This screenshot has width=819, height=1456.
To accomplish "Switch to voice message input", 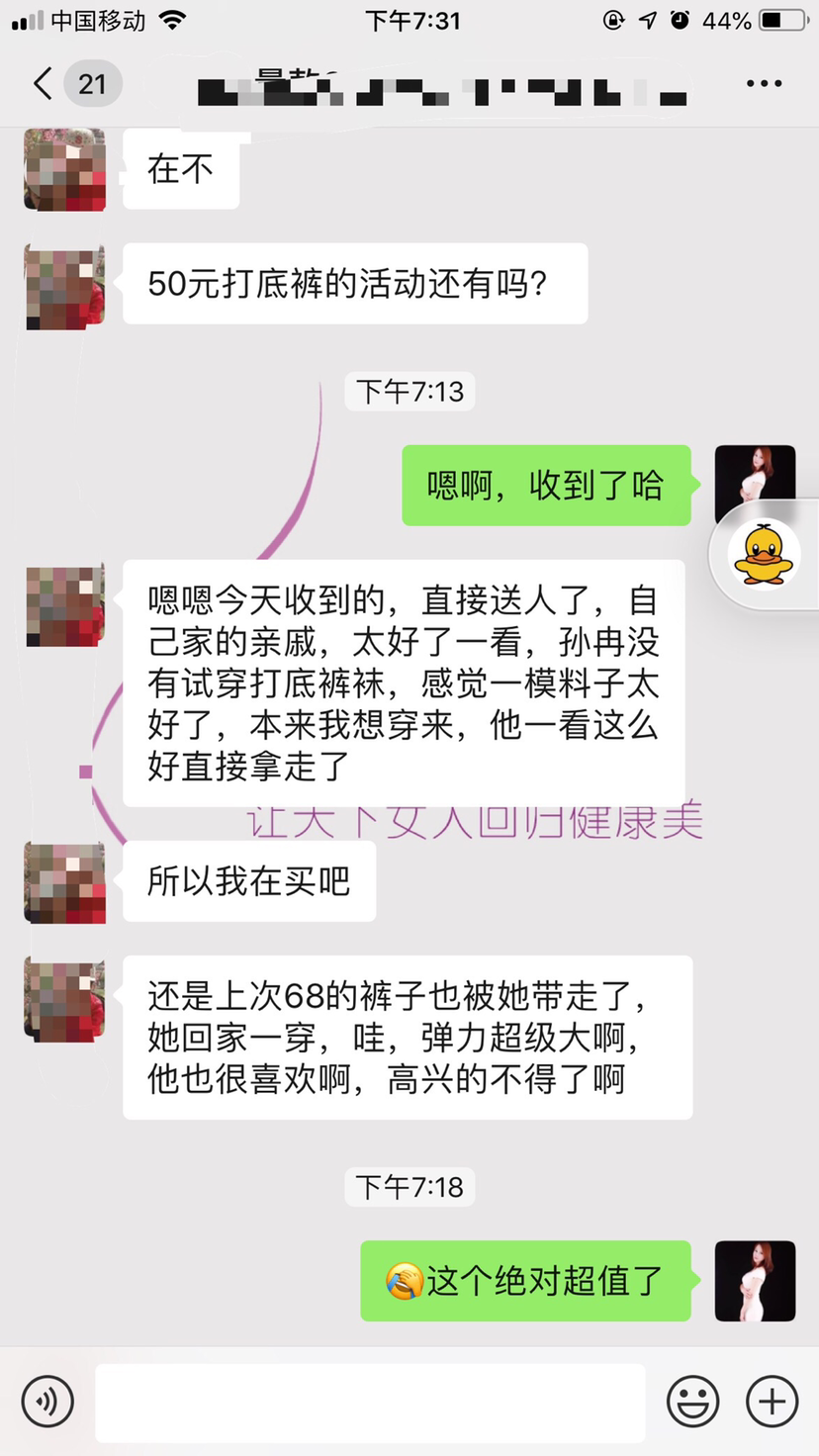I will 47,1401.
